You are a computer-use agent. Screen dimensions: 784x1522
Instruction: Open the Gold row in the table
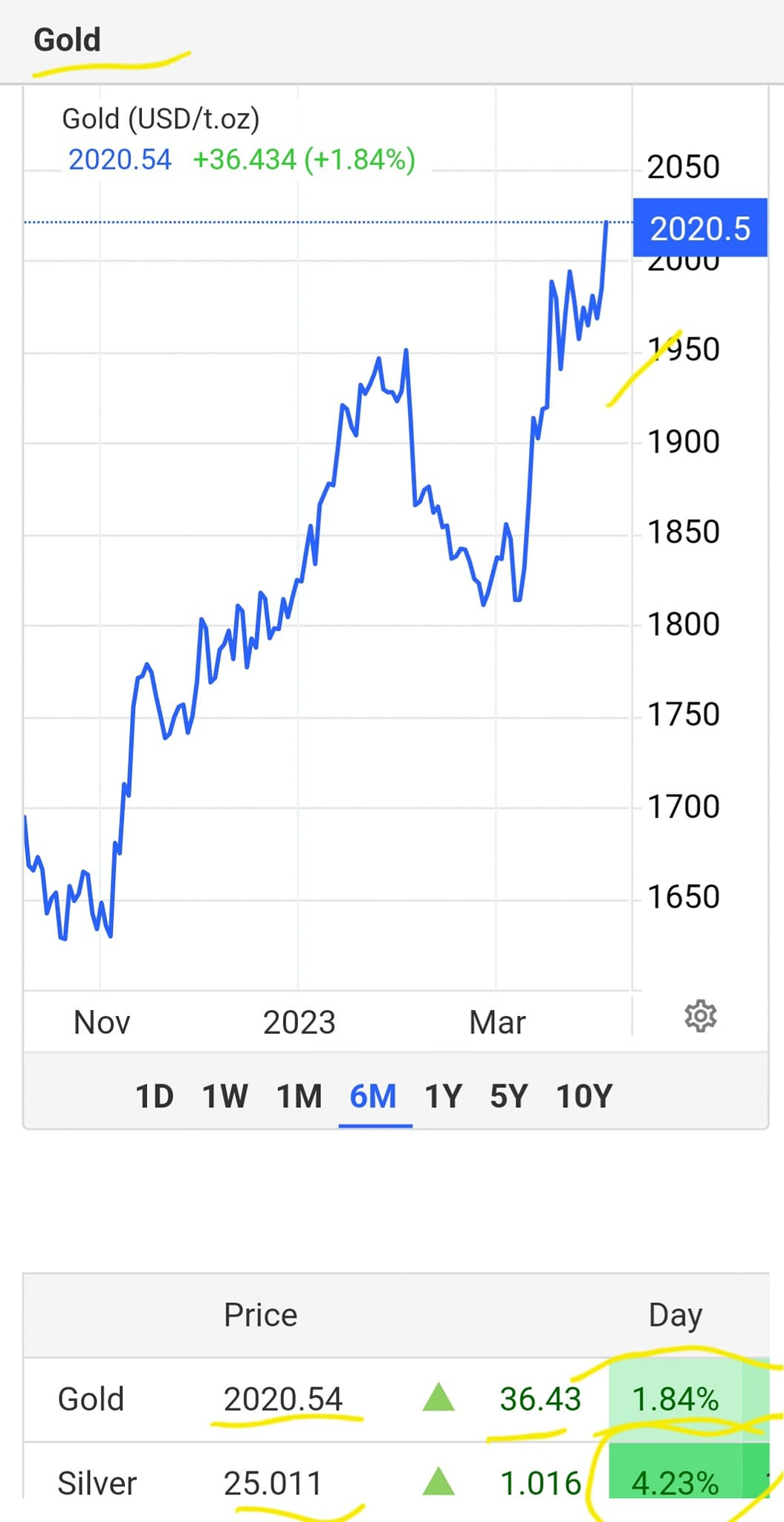pos(396,1399)
